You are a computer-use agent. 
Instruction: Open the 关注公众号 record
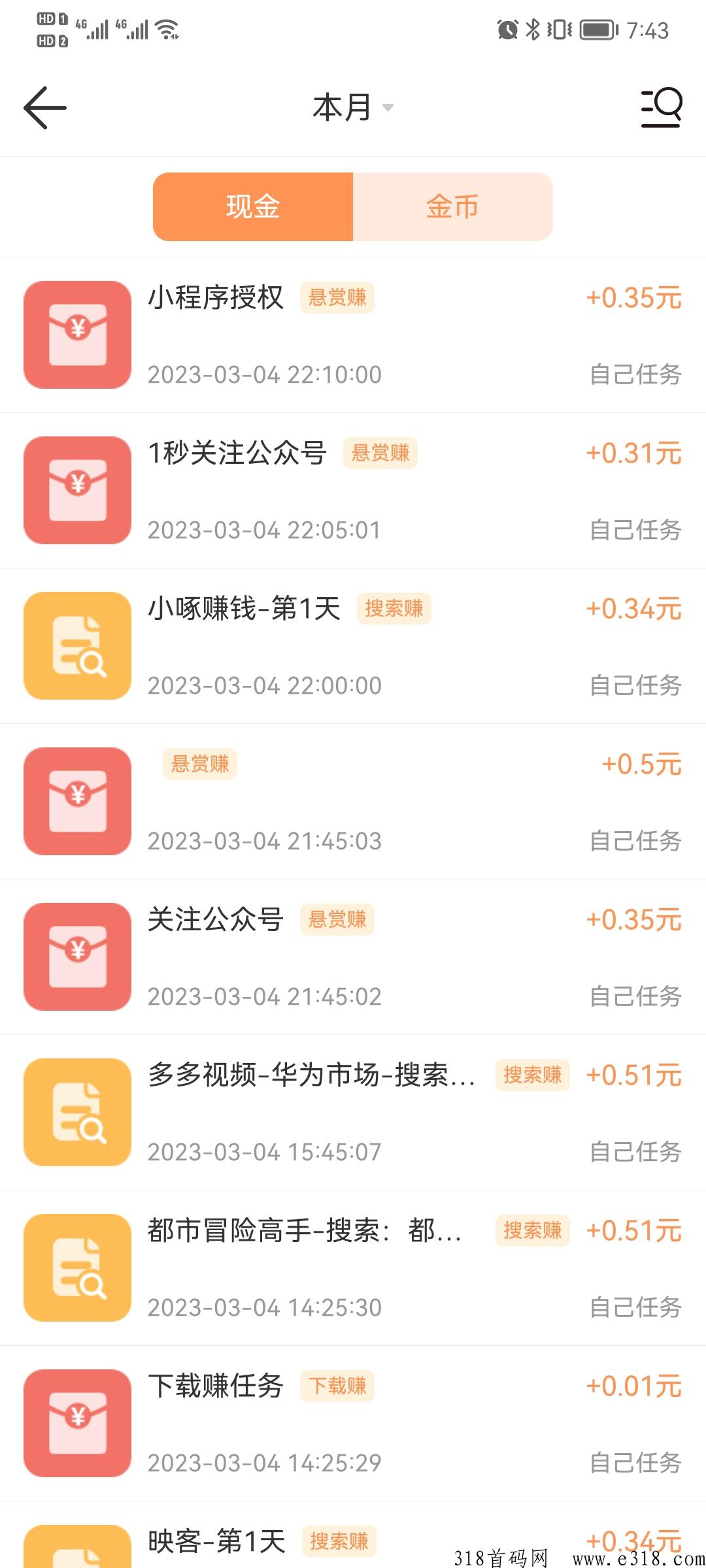(353, 957)
